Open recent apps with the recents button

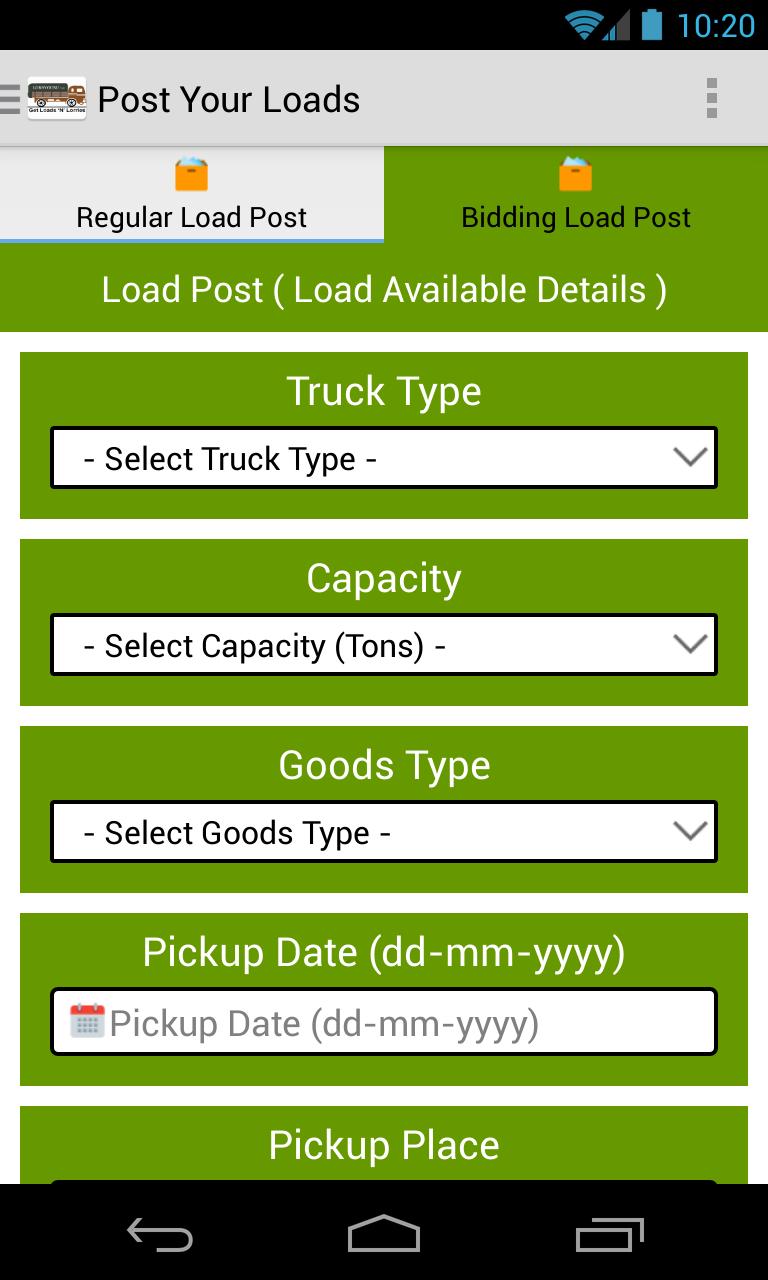[609, 1236]
